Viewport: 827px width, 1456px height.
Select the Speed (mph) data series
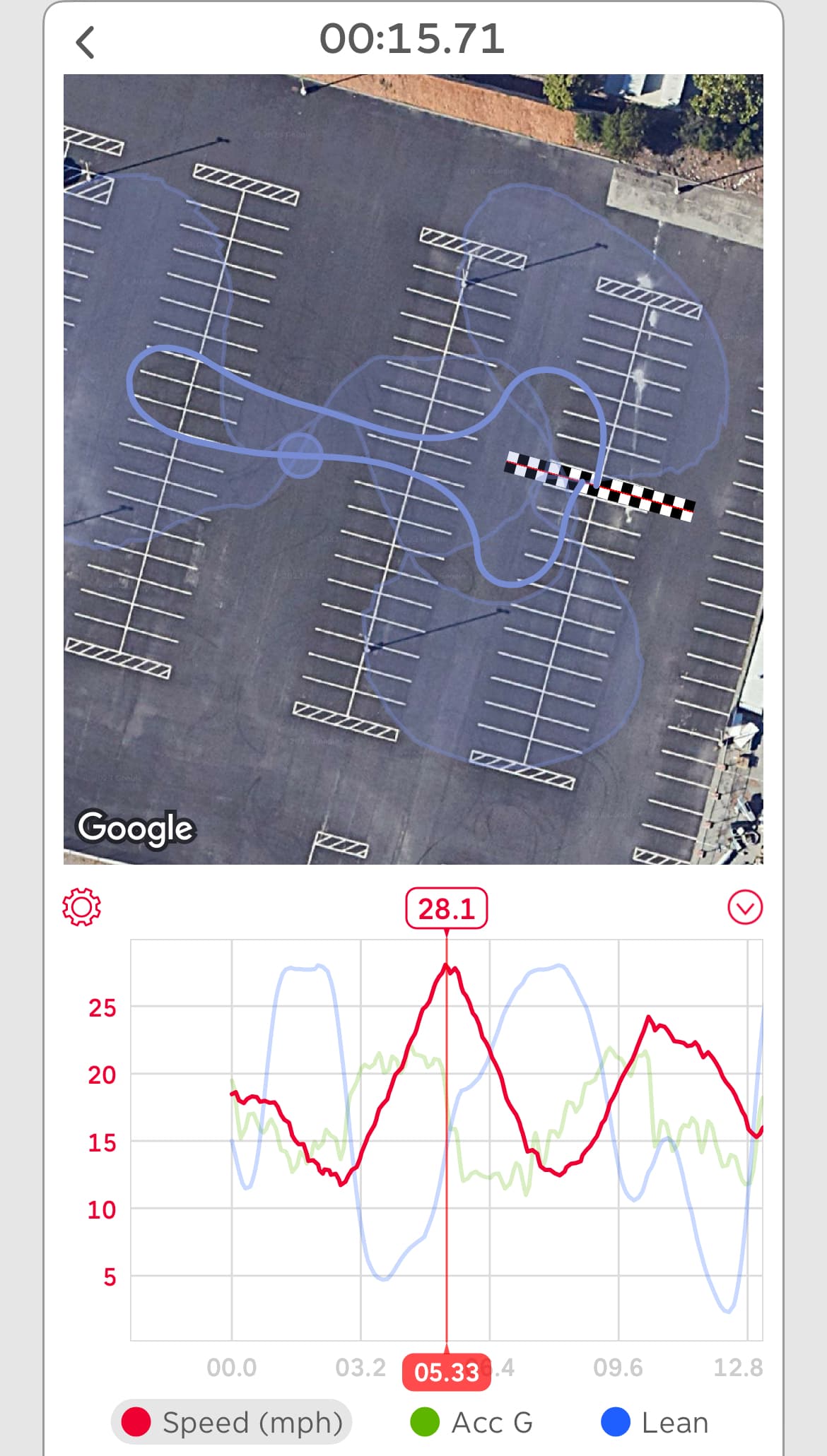(232, 1422)
